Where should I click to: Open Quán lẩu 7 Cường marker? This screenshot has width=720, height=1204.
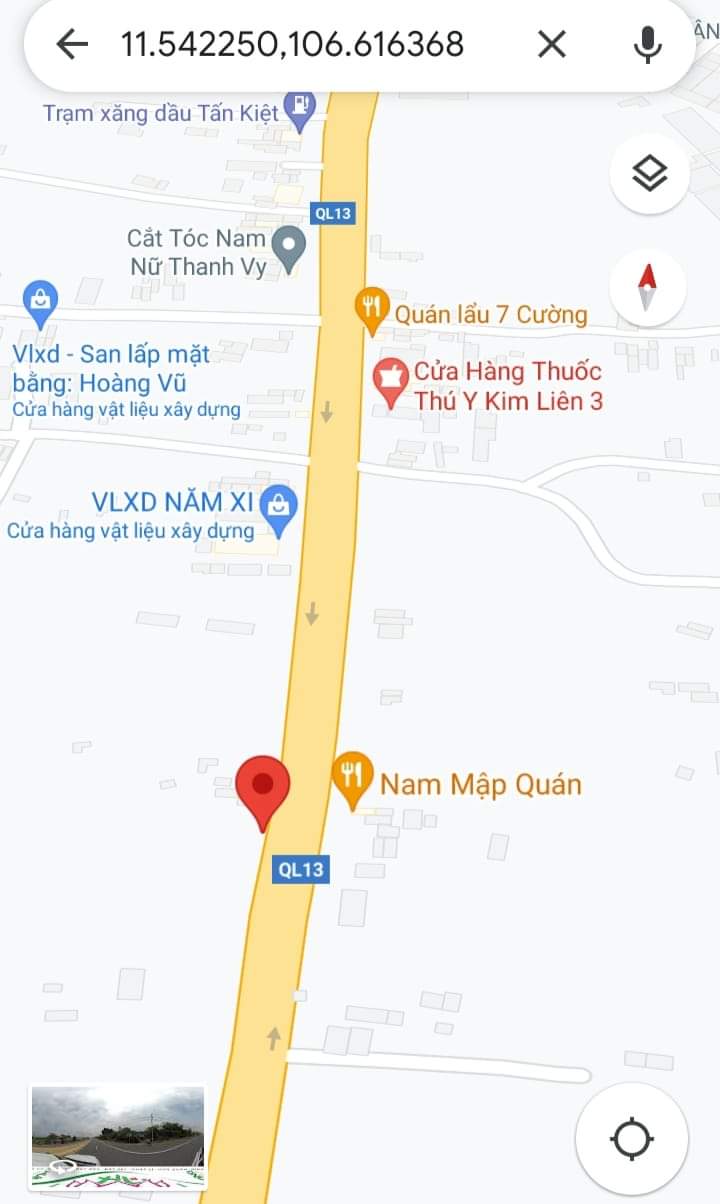tap(371, 309)
